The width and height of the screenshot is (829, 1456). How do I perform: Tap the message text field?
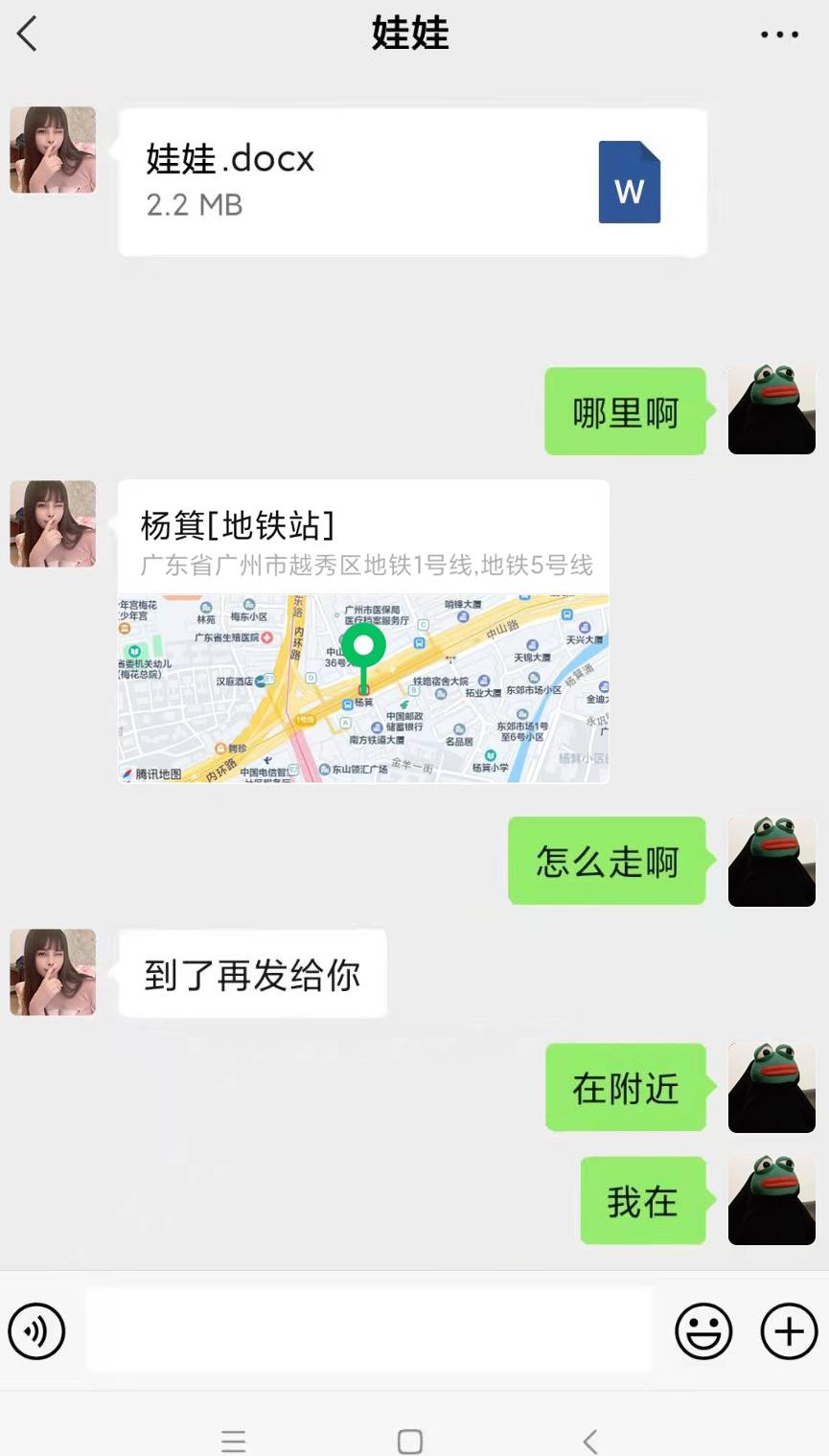click(369, 1330)
